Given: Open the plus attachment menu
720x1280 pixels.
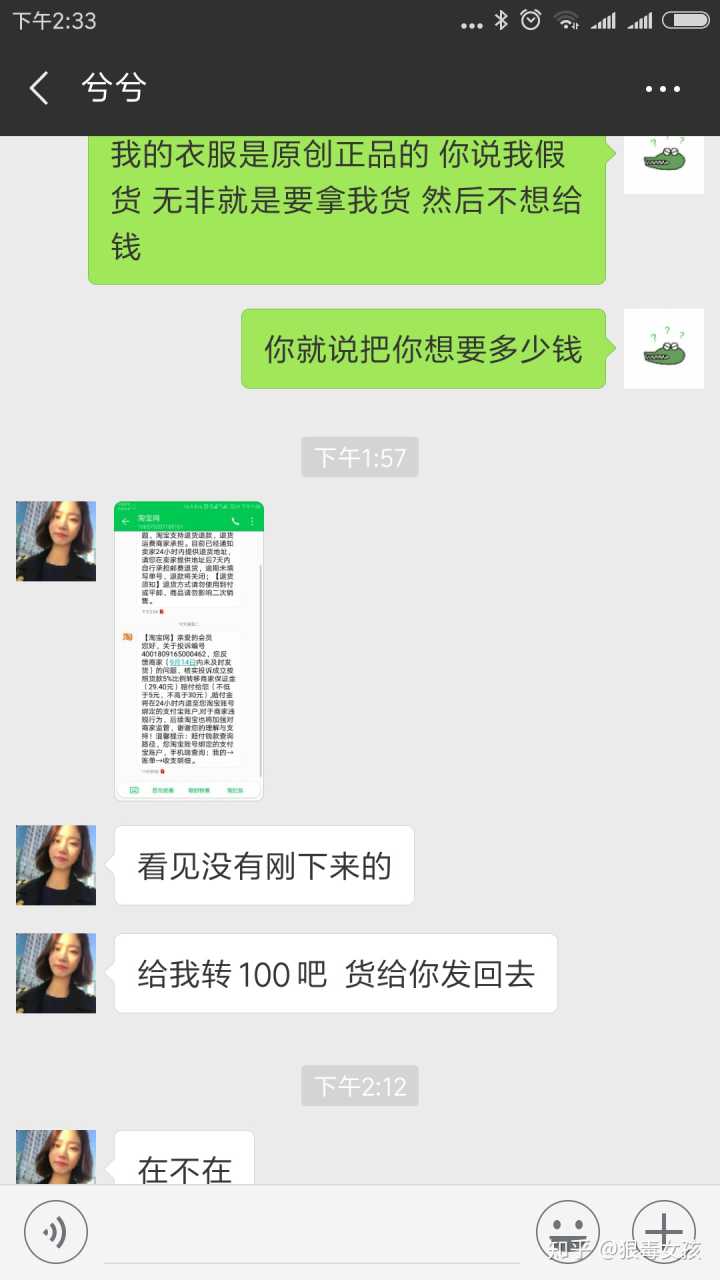Looking at the screenshot, I should pyautogui.click(x=664, y=1231).
